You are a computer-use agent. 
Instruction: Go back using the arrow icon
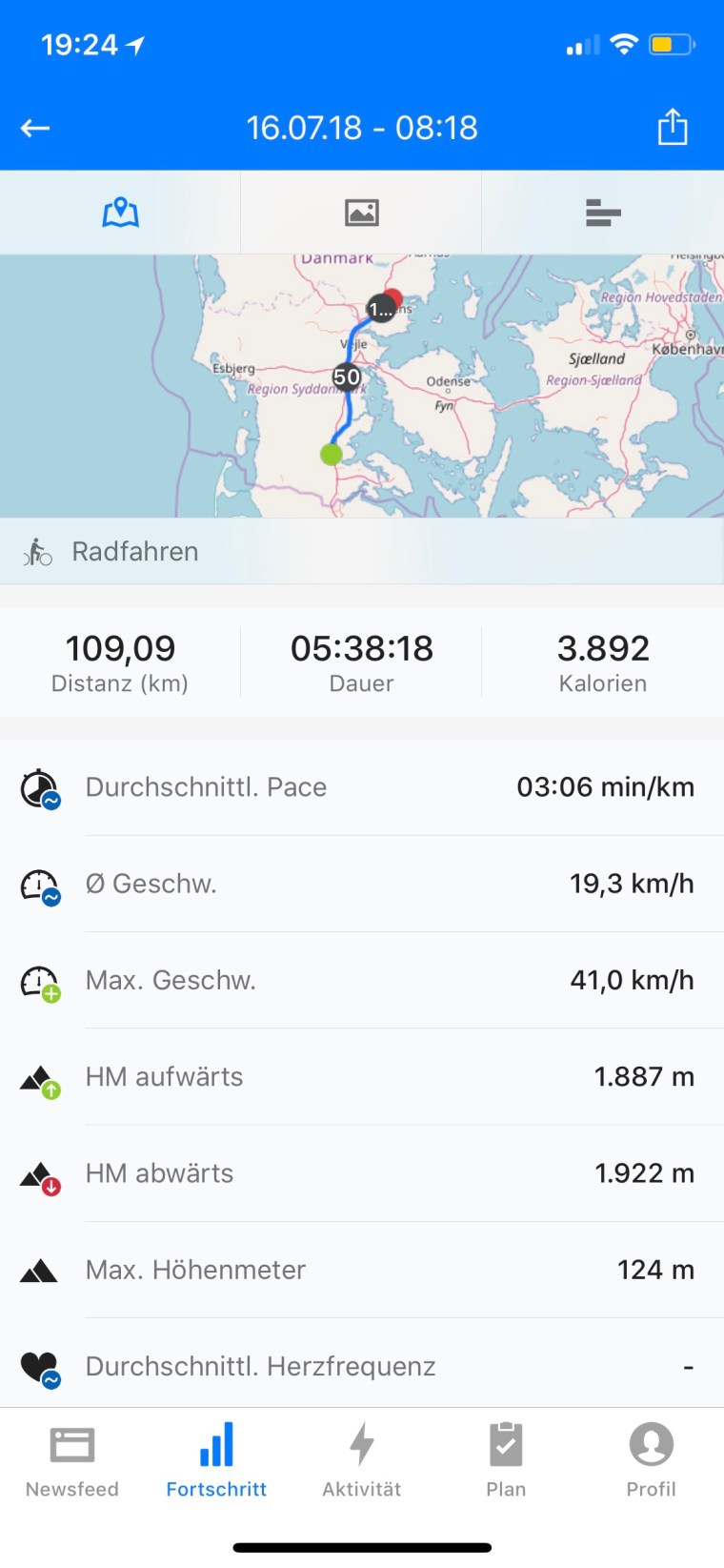pyautogui.click(x=35, y=128)
